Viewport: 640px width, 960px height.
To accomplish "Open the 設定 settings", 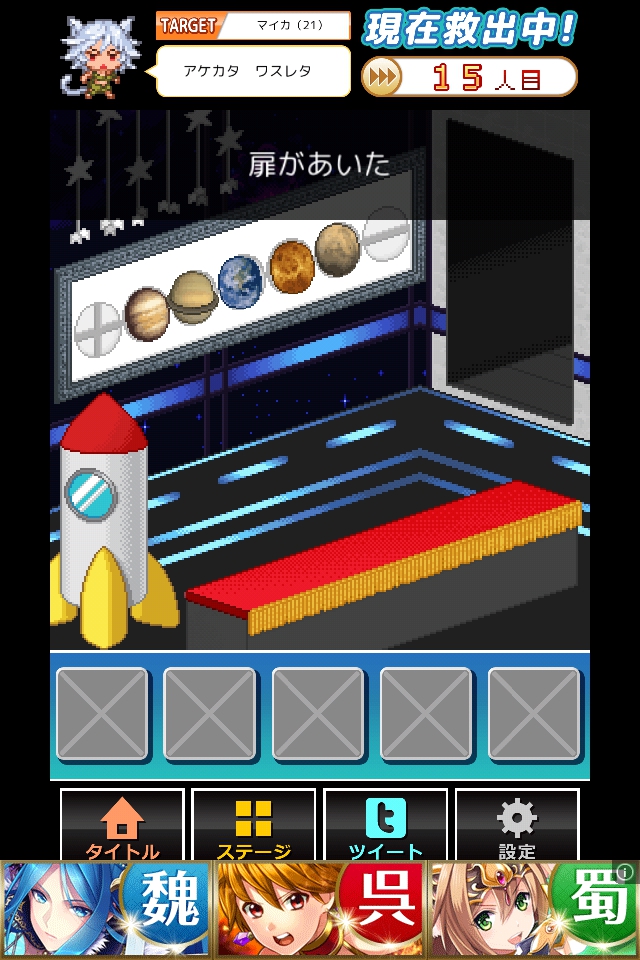I will pos(516,826).
